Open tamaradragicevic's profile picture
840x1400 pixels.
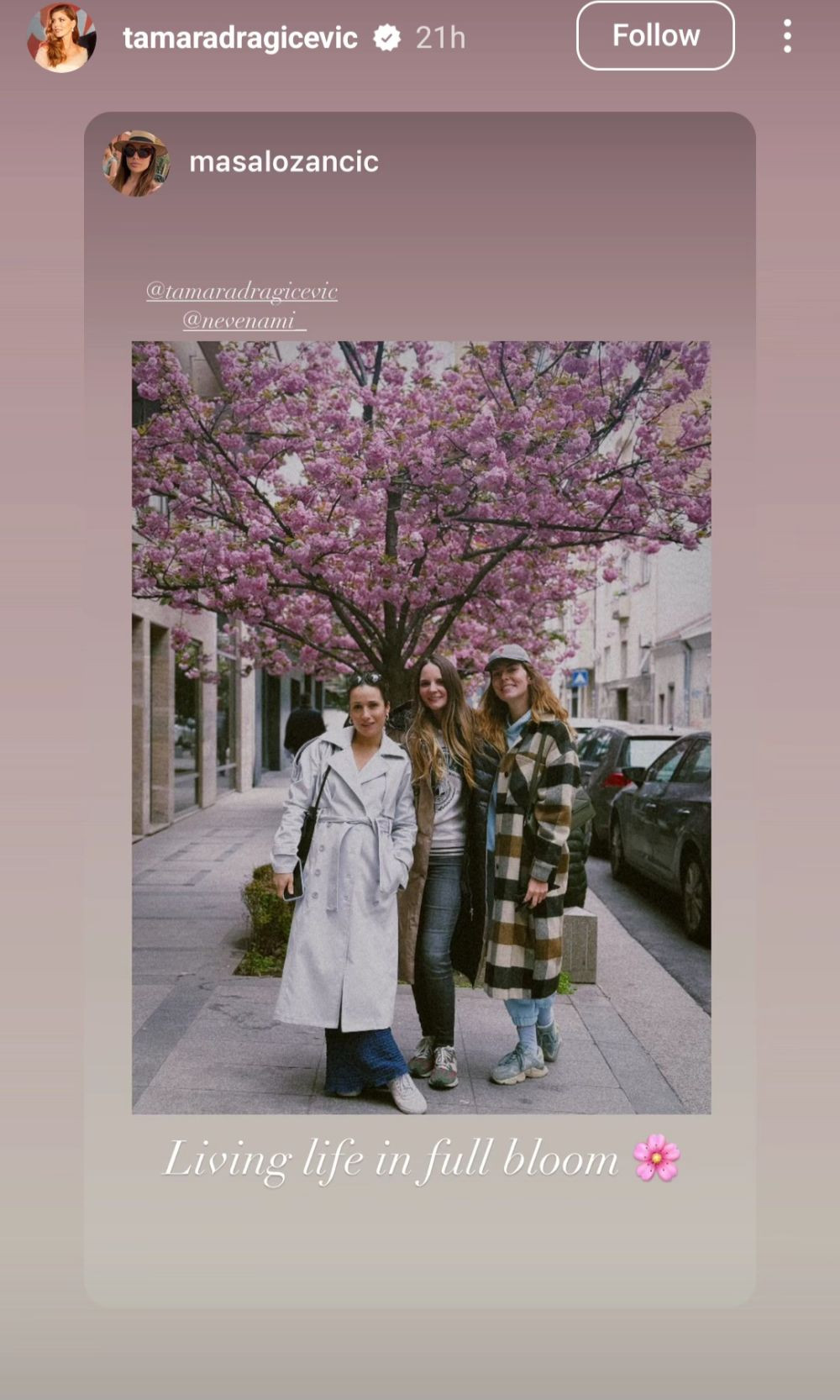pyautogui.click(x=61, y=37)
